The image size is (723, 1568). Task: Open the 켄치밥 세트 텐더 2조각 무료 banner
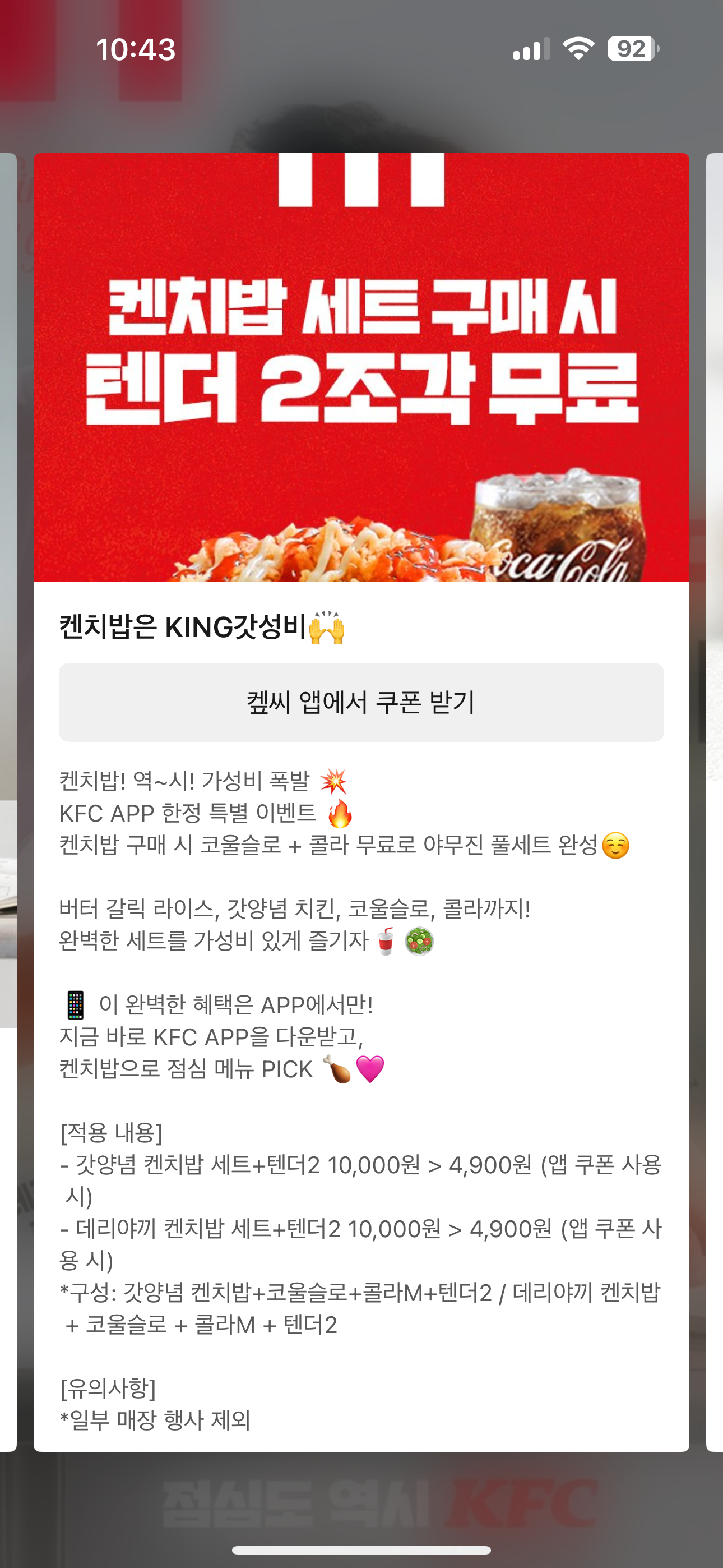click(x=361, y=367)
